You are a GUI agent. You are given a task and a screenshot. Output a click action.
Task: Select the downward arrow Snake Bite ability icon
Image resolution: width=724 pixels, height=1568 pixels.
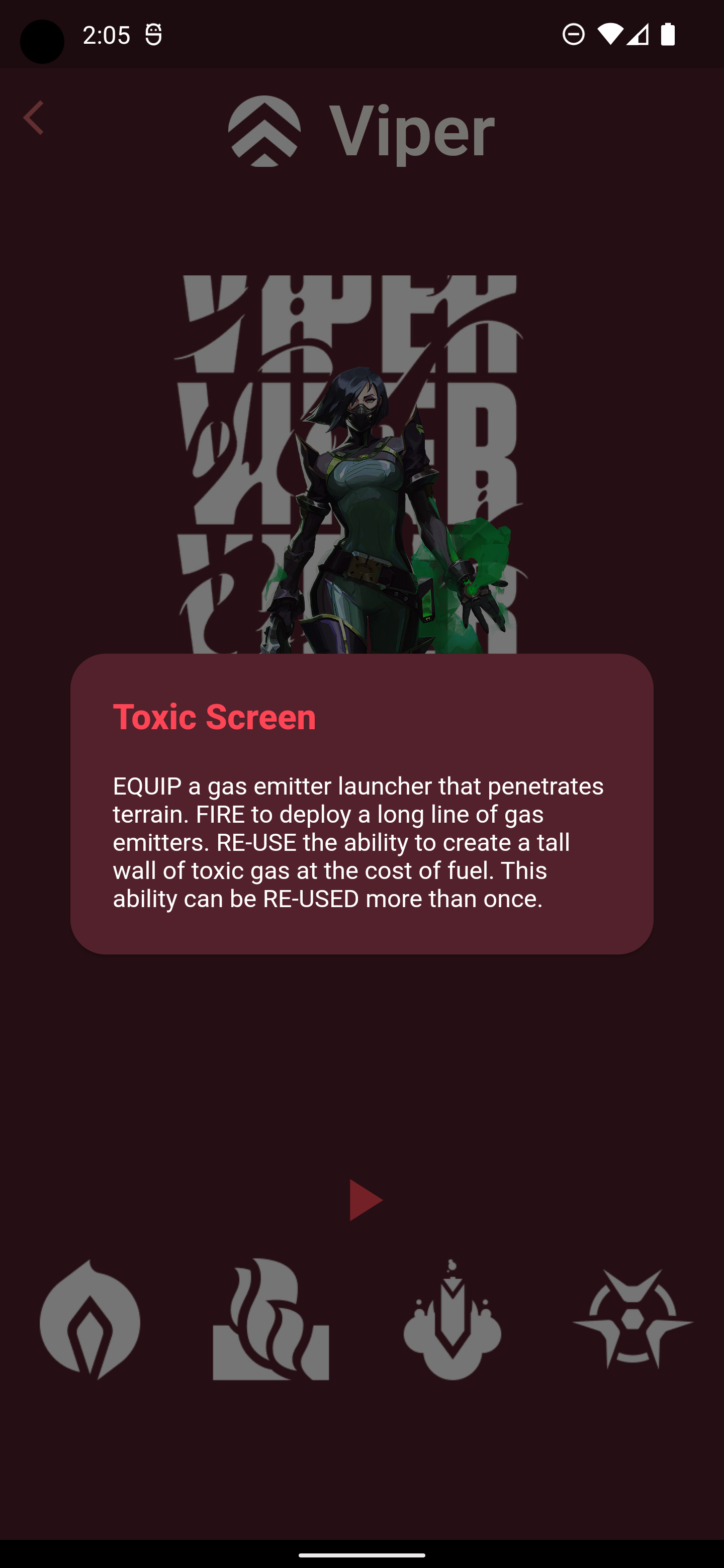coord(452,1318)
